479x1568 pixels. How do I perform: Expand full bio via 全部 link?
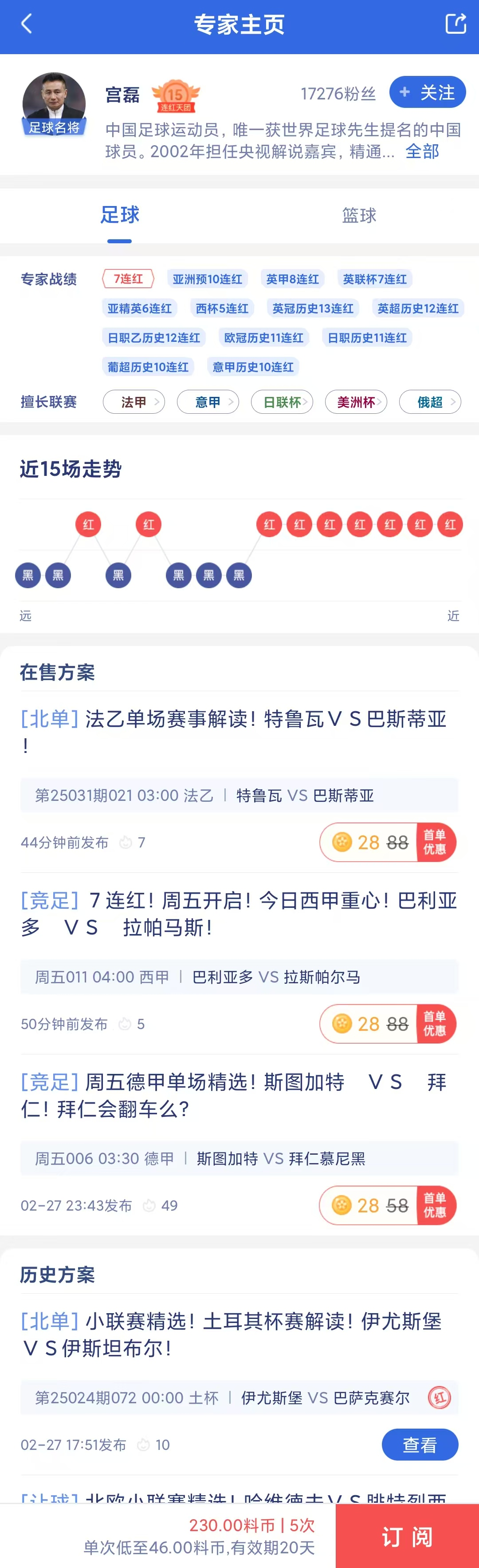(422, 151)
